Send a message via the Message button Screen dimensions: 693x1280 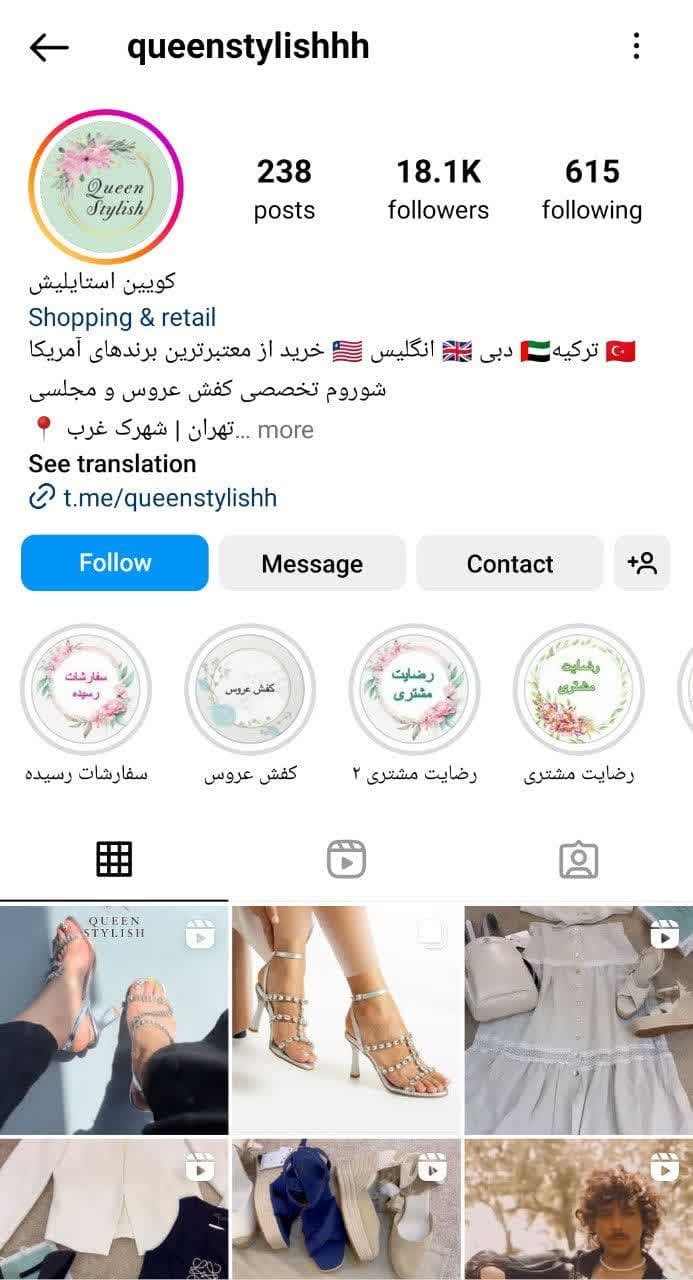point(312,563)
